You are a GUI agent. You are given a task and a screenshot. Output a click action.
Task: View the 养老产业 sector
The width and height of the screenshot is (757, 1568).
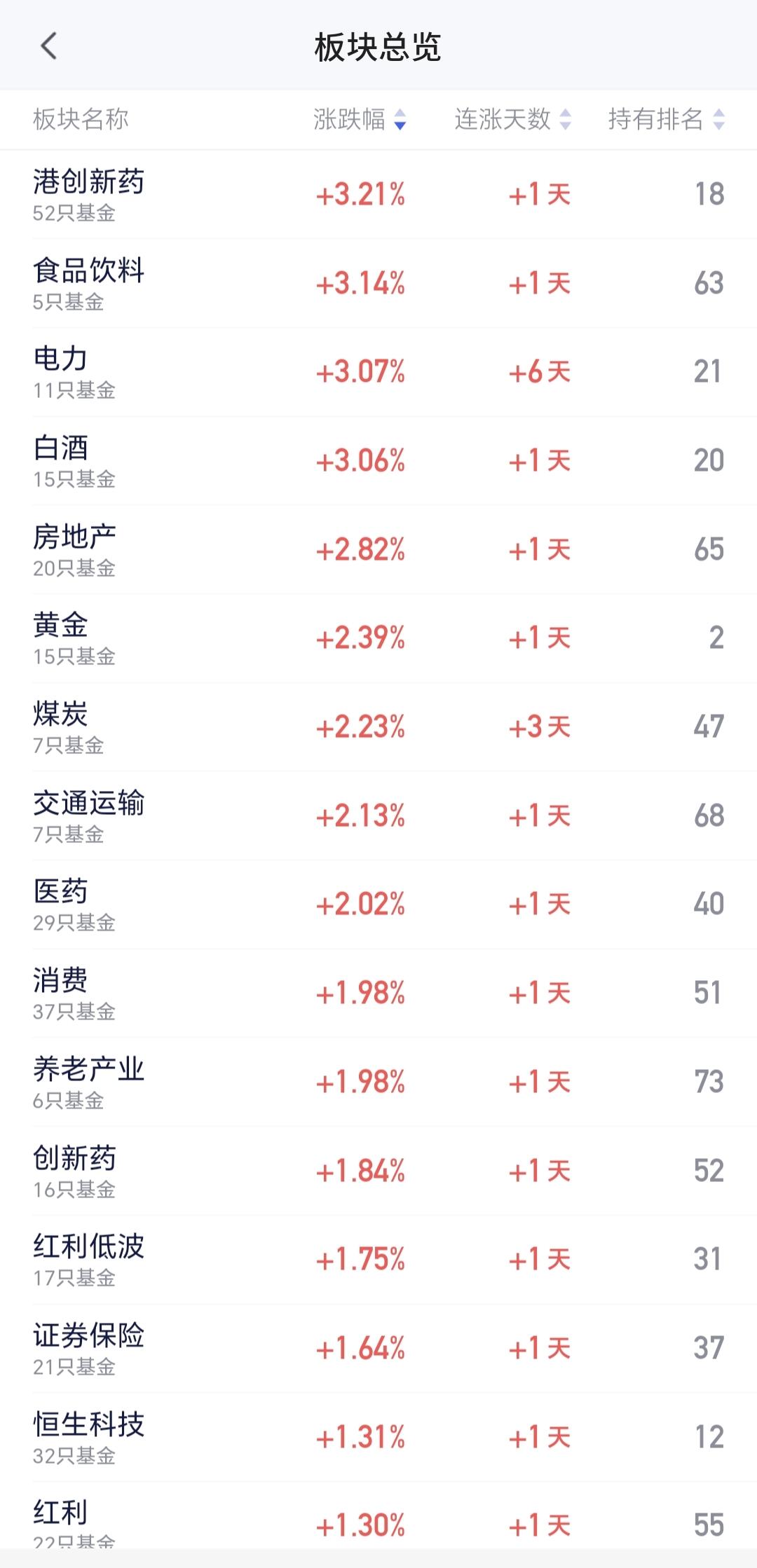point(378,1082)
